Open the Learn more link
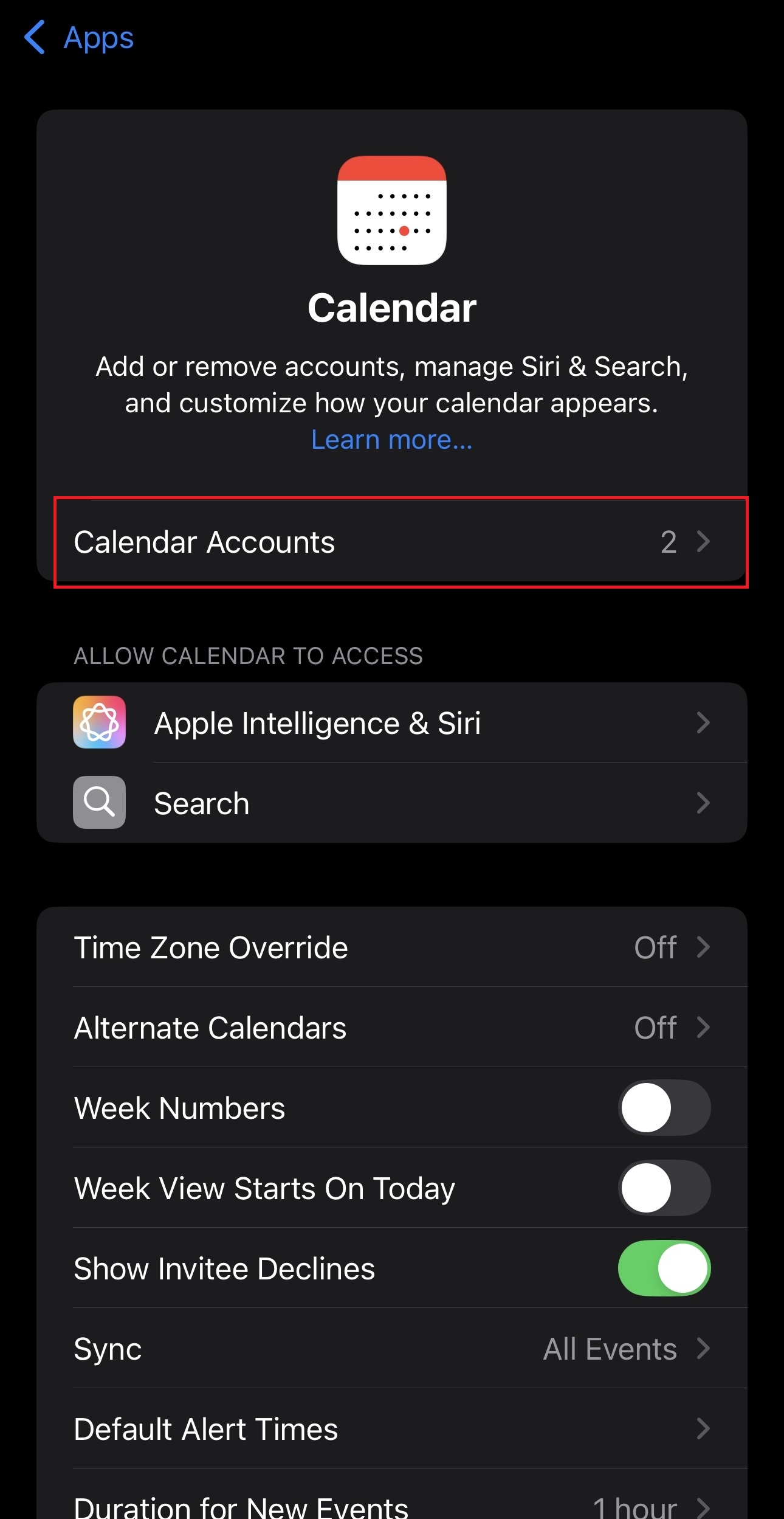 coord(391,440)
